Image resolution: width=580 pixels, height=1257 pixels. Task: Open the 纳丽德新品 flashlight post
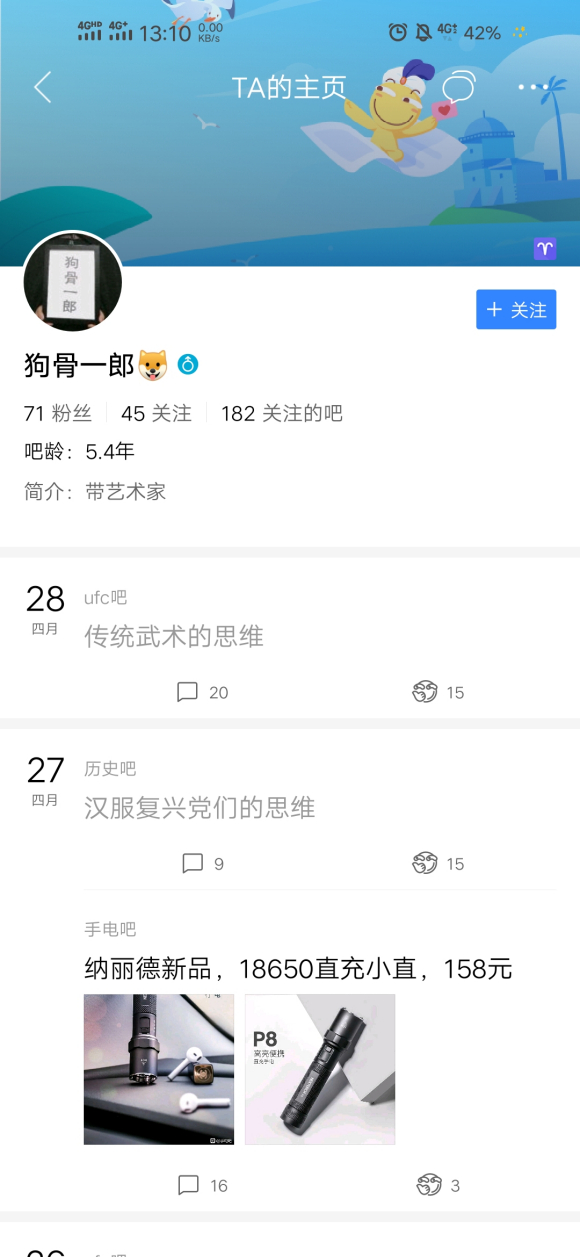298,968
